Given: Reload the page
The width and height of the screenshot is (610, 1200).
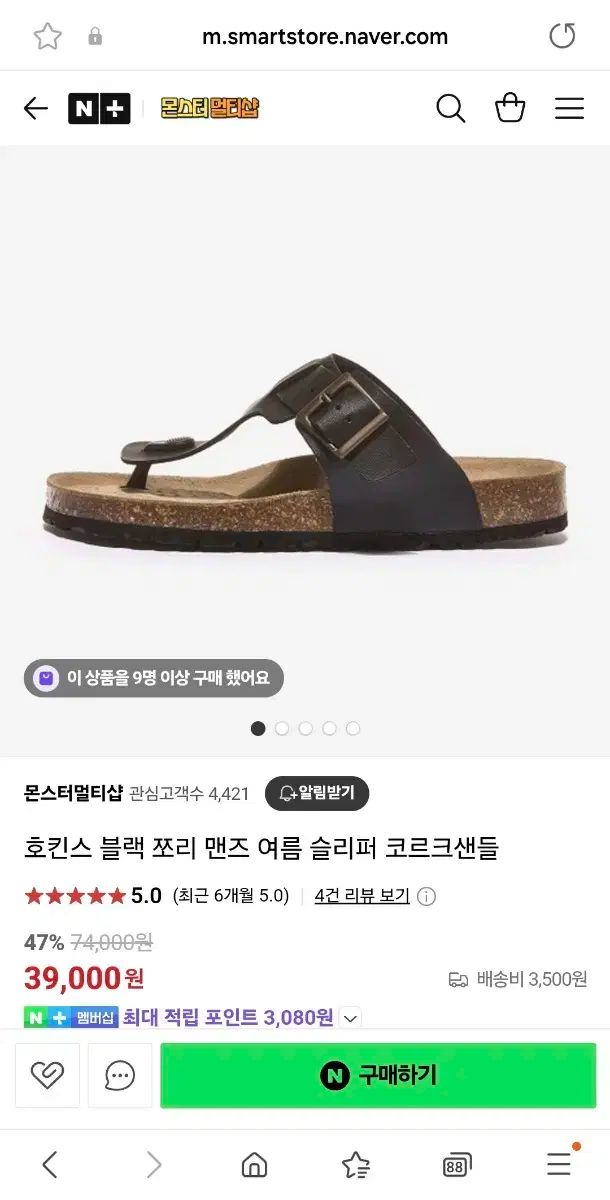Looking at the screenshot, I should pyautogui.click(x=563, y=37).
